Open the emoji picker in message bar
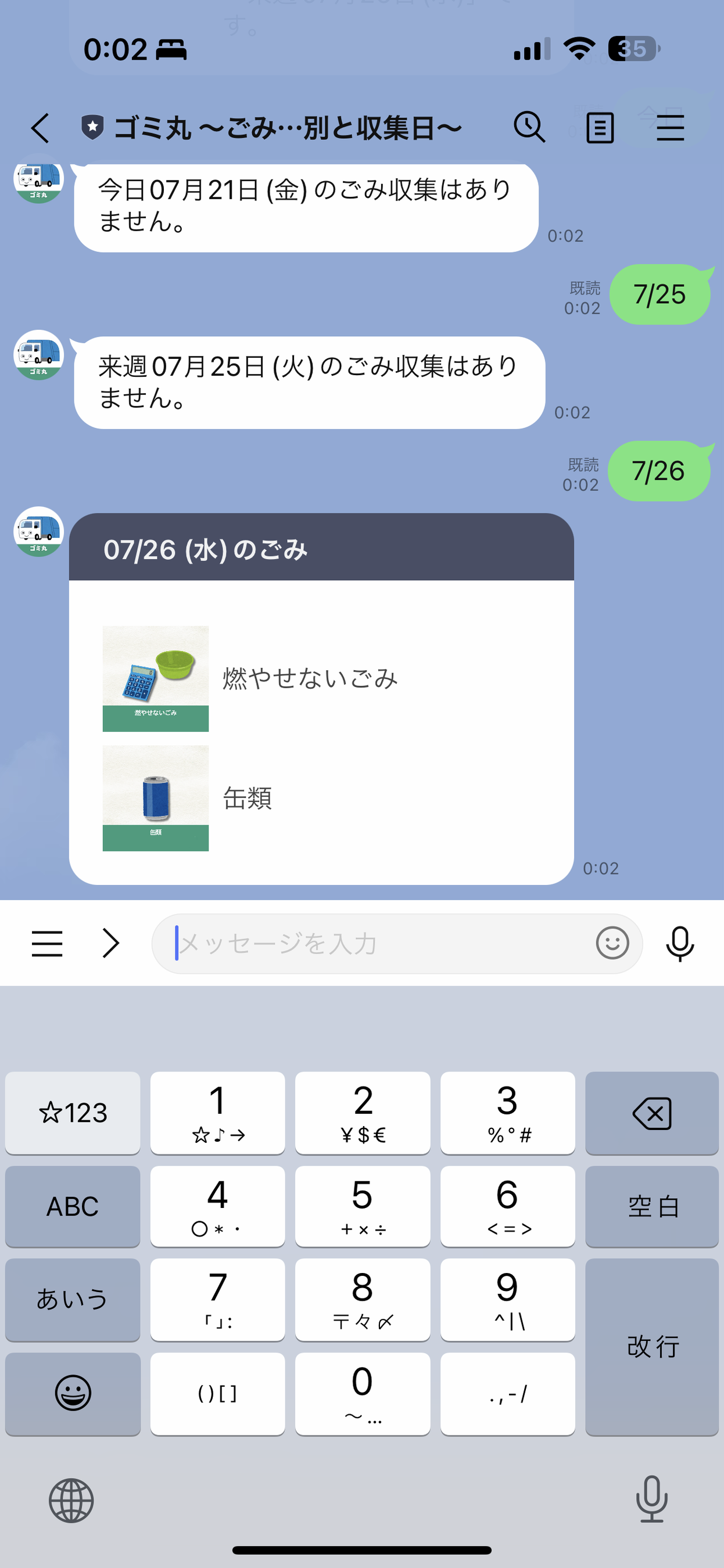The height and width of the screenshot is (1568, 724). point(612,943)
